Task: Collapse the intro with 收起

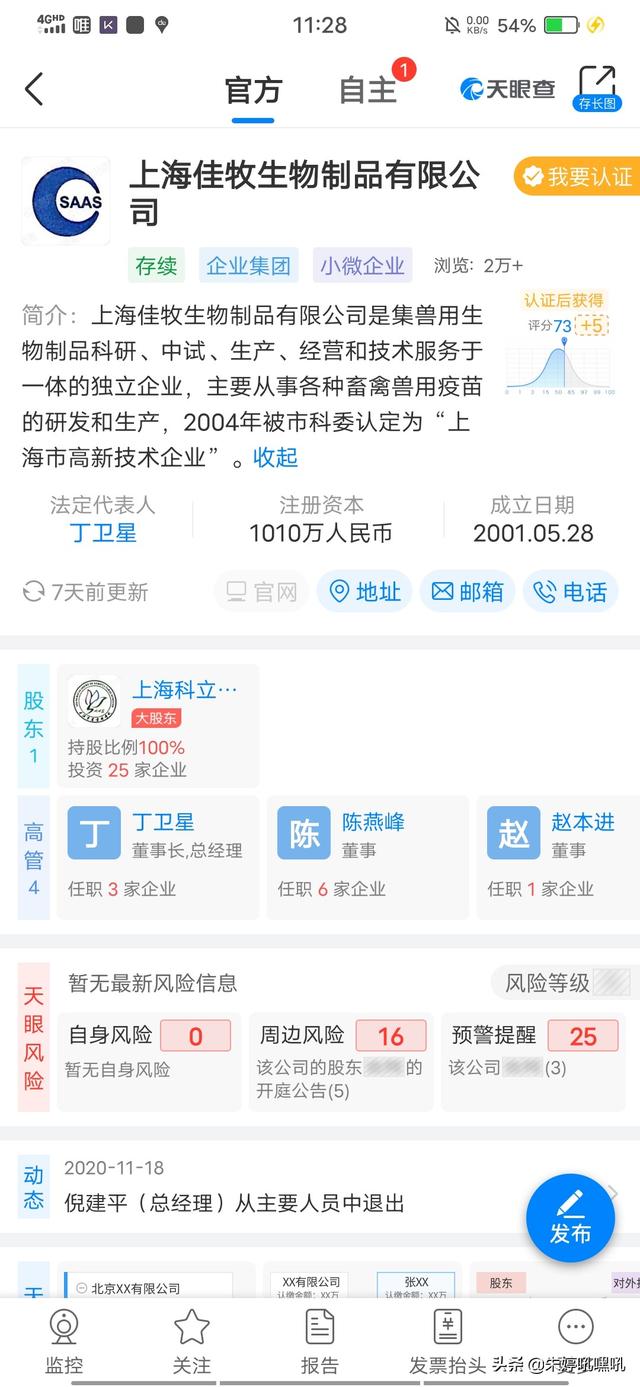Action: point(275,458)
